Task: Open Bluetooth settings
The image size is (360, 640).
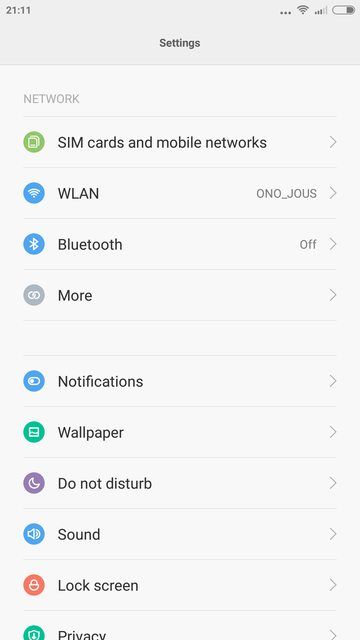Action: (180, 244)
